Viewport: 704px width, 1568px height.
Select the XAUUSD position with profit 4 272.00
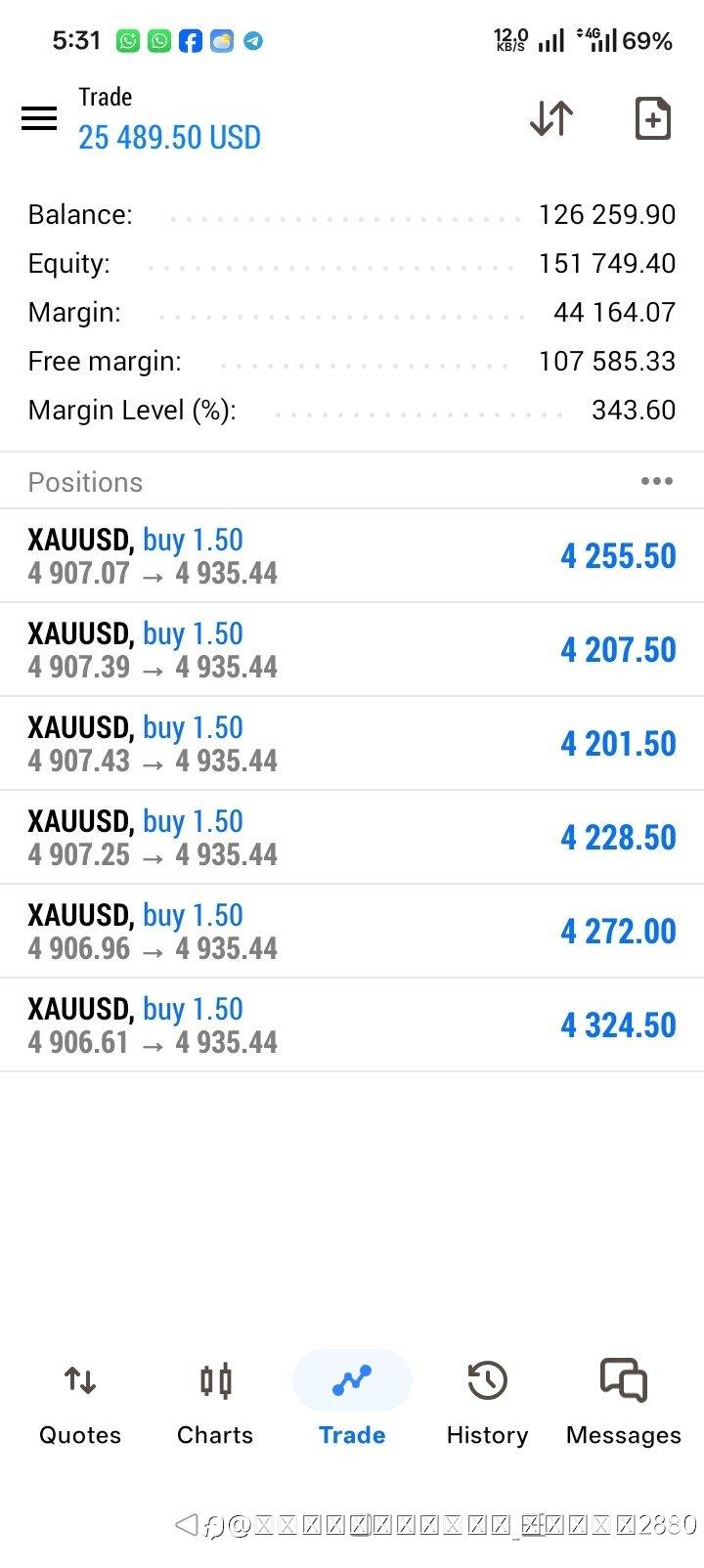coord(352,931)
